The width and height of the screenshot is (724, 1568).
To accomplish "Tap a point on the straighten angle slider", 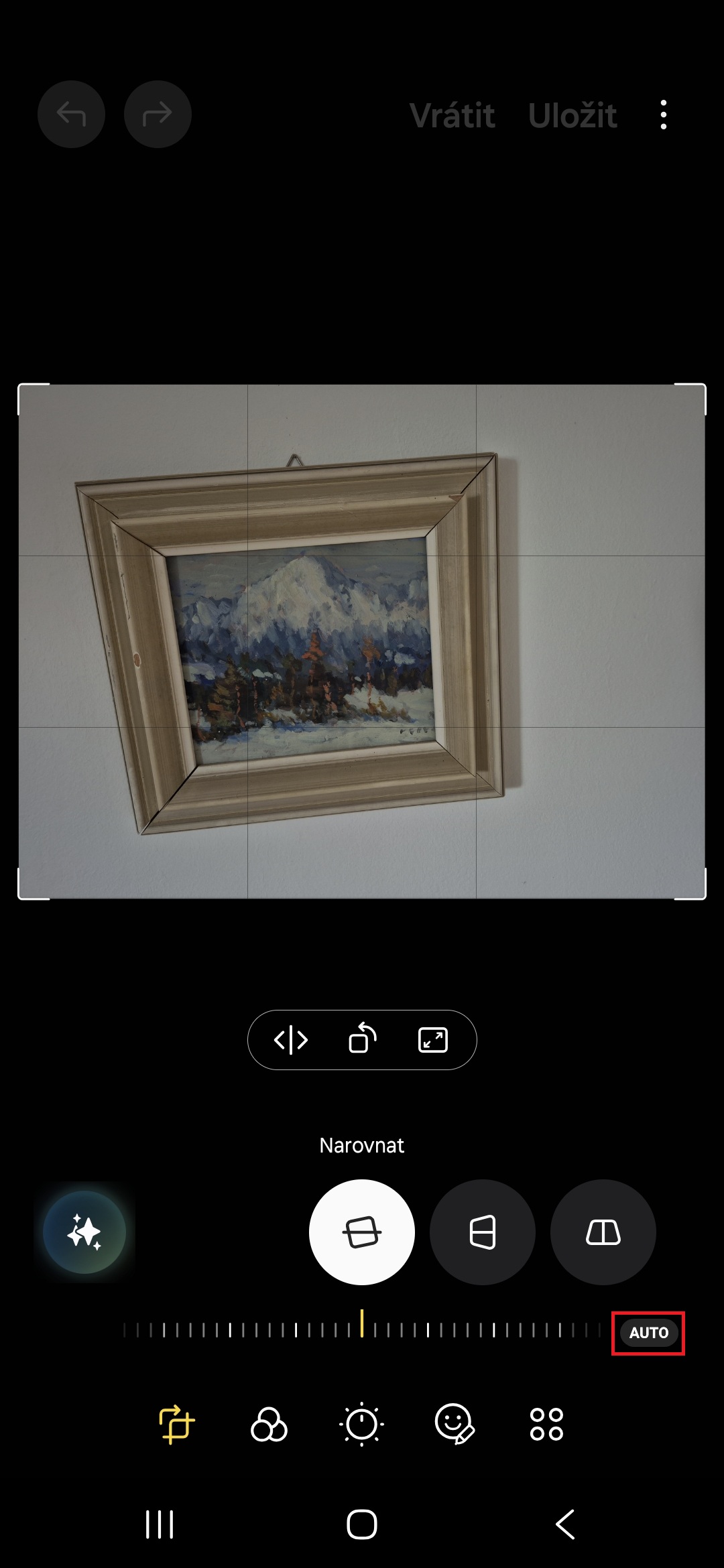I will (362, 1330).
